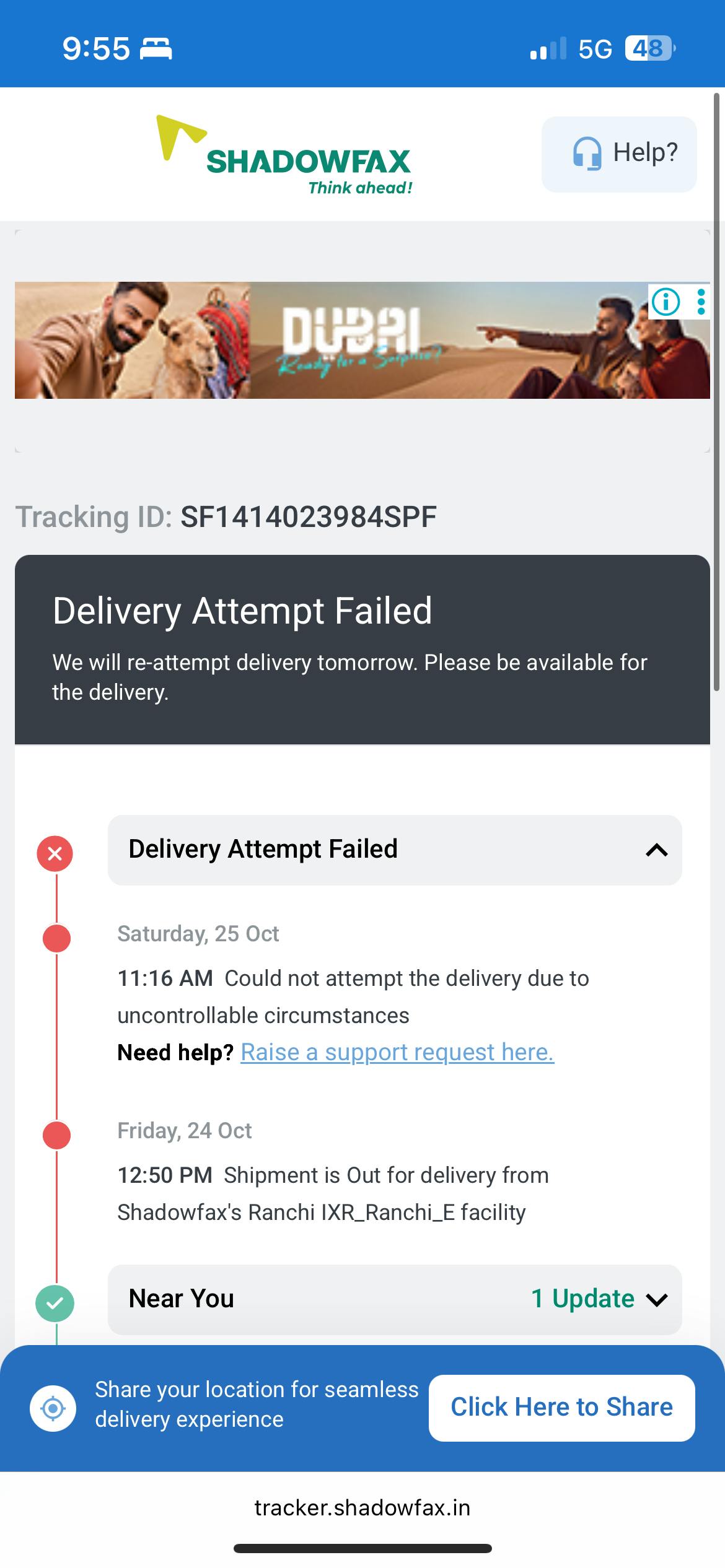This screenshot has height=1568, width=725.
Task: Collapse the Delivery Attempt Failed section
Action: tap(656, 850)
